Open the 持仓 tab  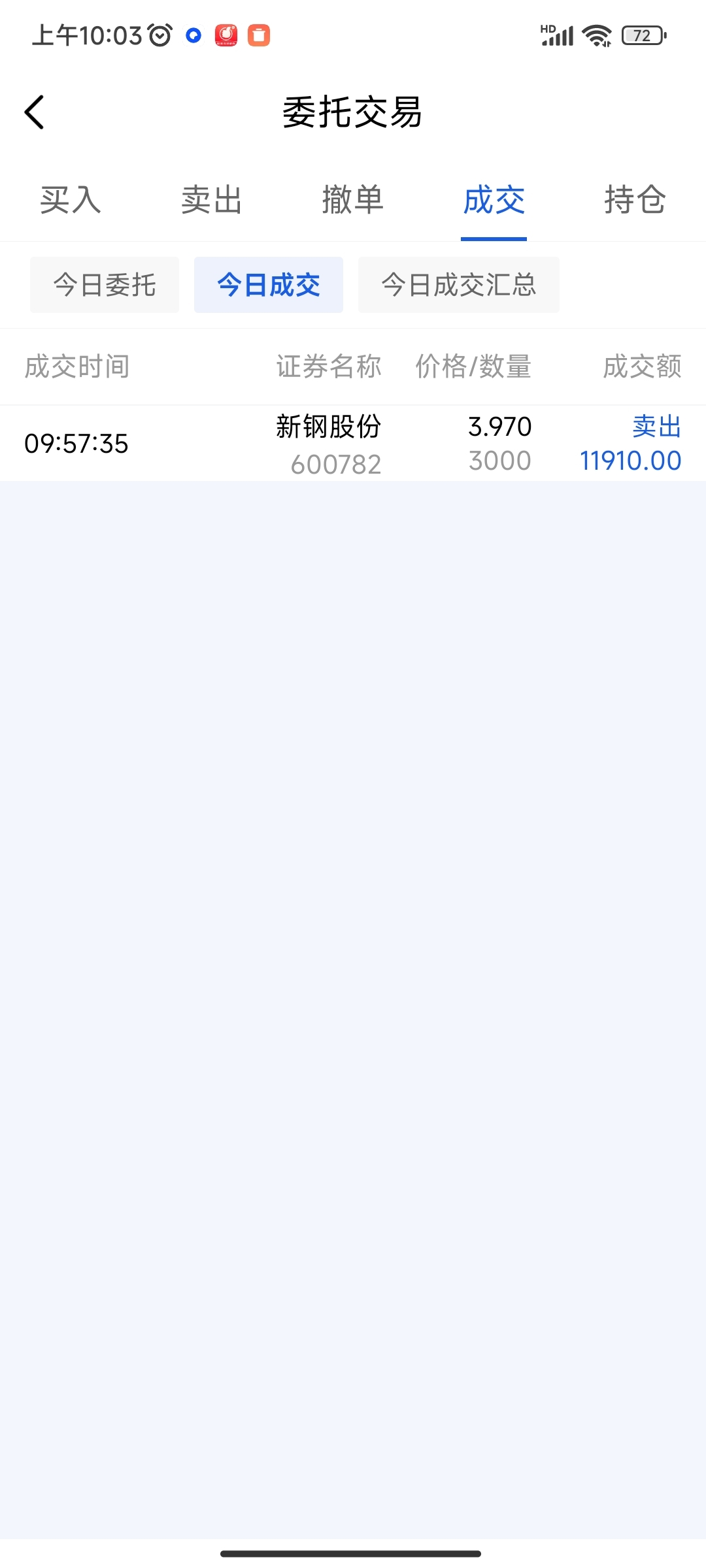tap(635, 200)
